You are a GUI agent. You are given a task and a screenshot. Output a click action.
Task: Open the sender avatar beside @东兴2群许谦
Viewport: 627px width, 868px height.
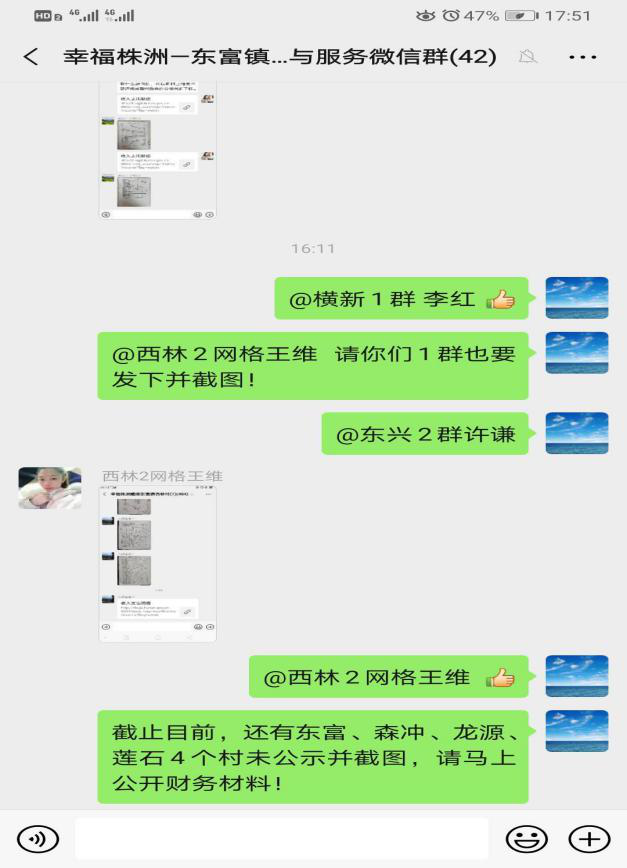(x=577, y=434)
